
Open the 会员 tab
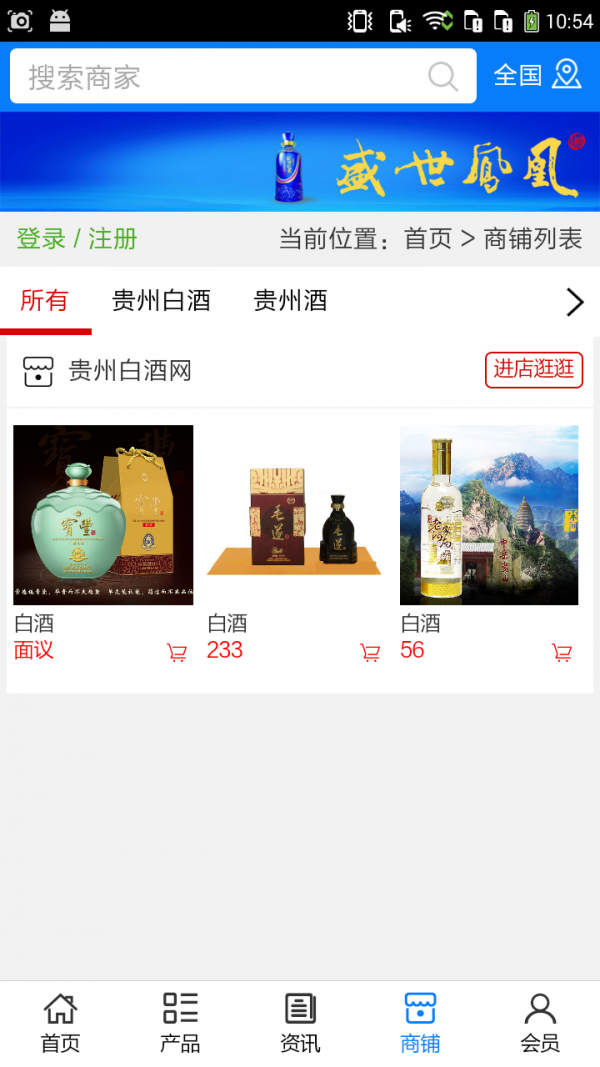pyautogui.click(x=540, y=1023)
